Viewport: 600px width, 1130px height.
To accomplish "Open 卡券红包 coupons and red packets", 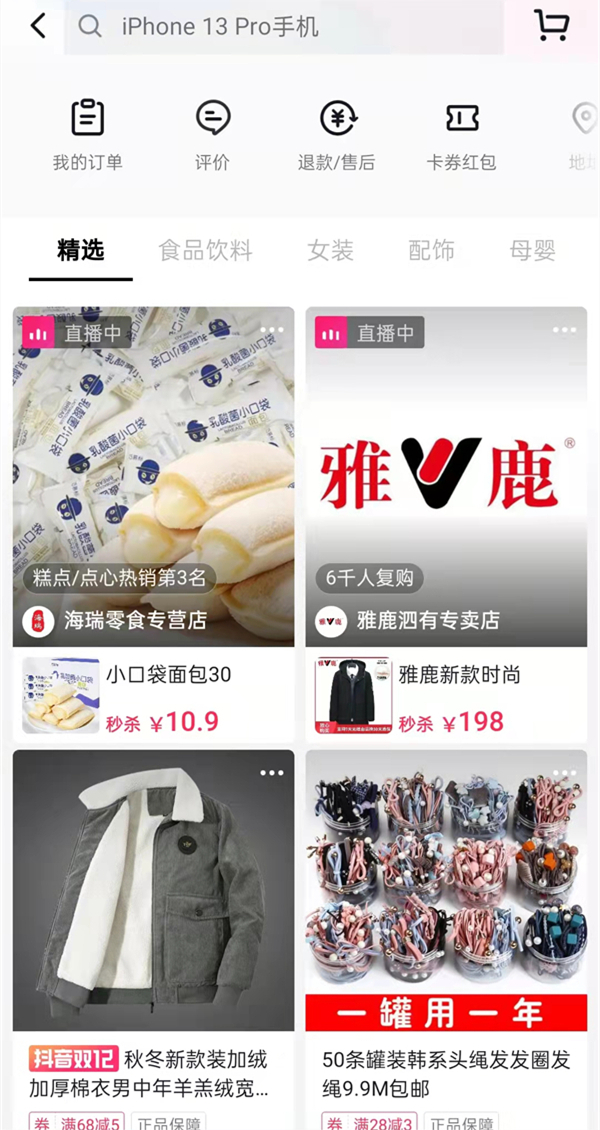I will pos(461,134).
